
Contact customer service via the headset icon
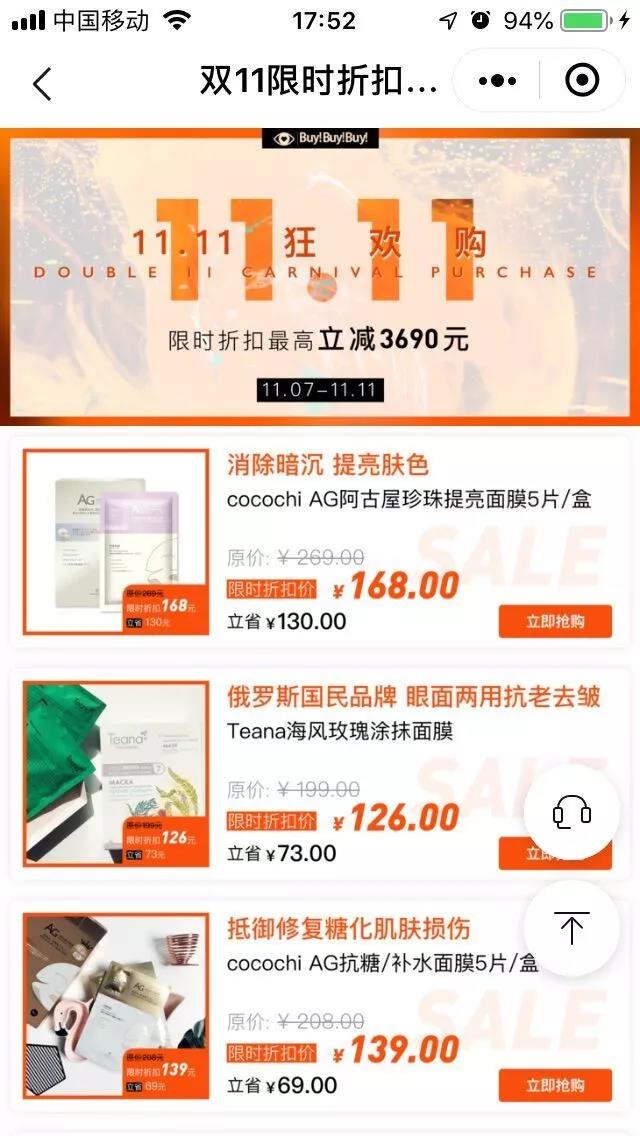click(571, 812)
